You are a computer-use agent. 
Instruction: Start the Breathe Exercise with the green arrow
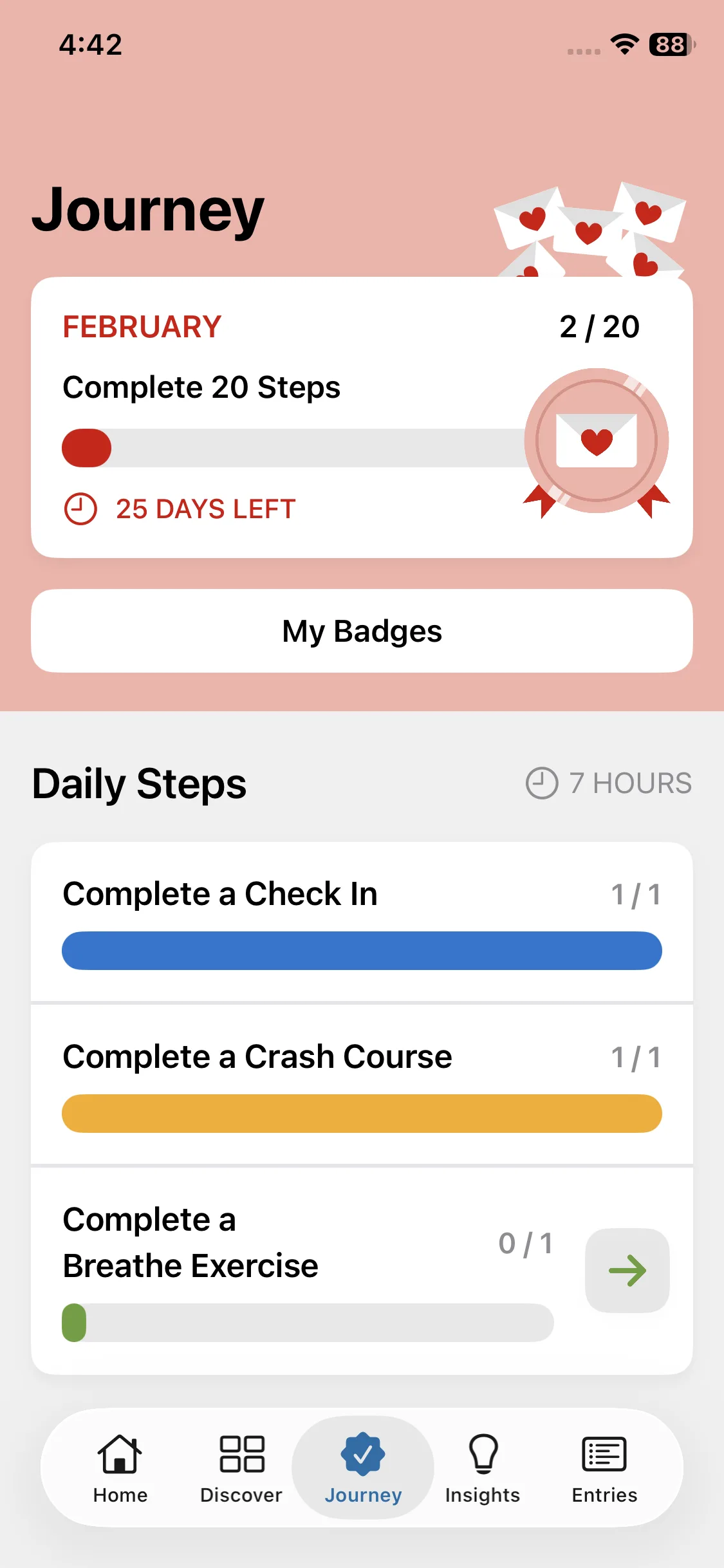(627, 1270)
